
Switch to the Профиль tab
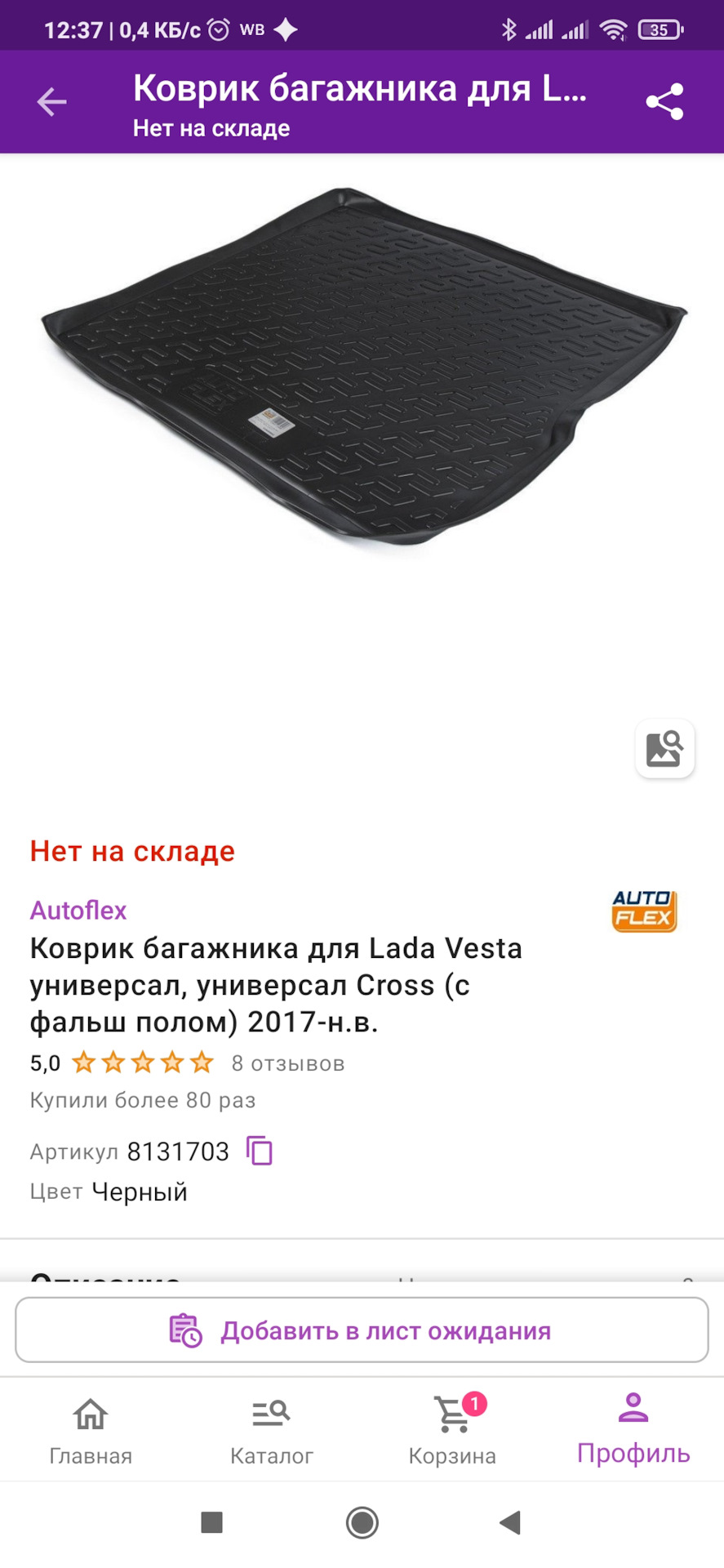pos(633,1430)
